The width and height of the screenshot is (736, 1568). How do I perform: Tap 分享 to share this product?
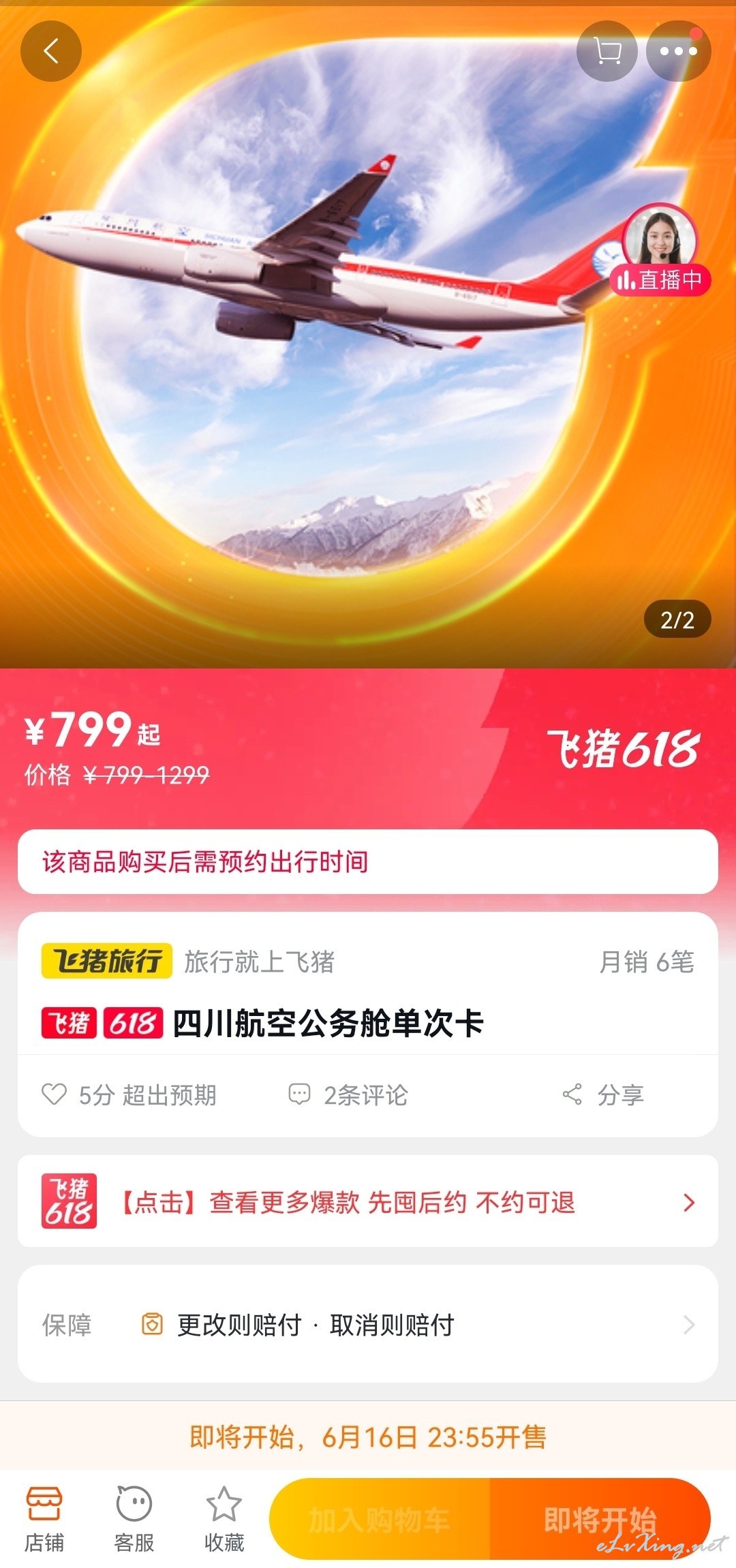603,1095
